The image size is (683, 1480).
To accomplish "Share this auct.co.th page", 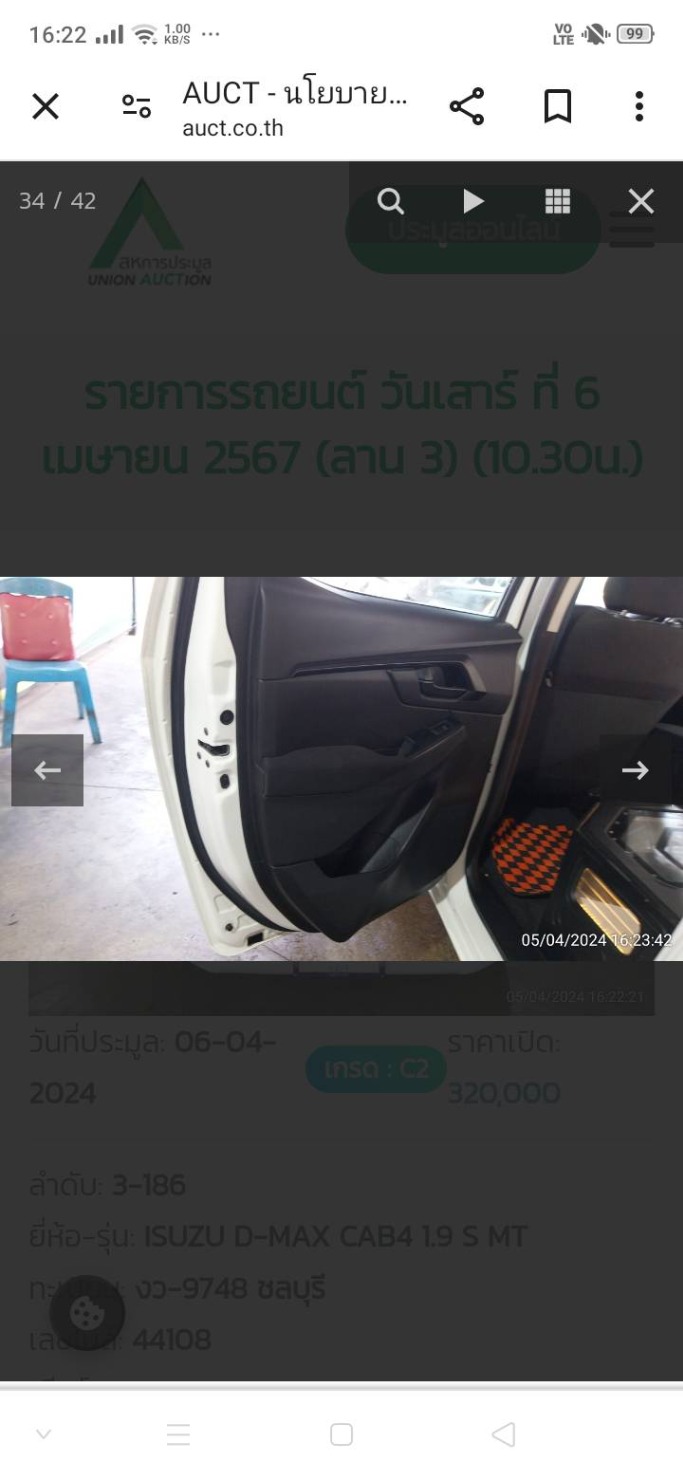I will [x=466, y=106].
